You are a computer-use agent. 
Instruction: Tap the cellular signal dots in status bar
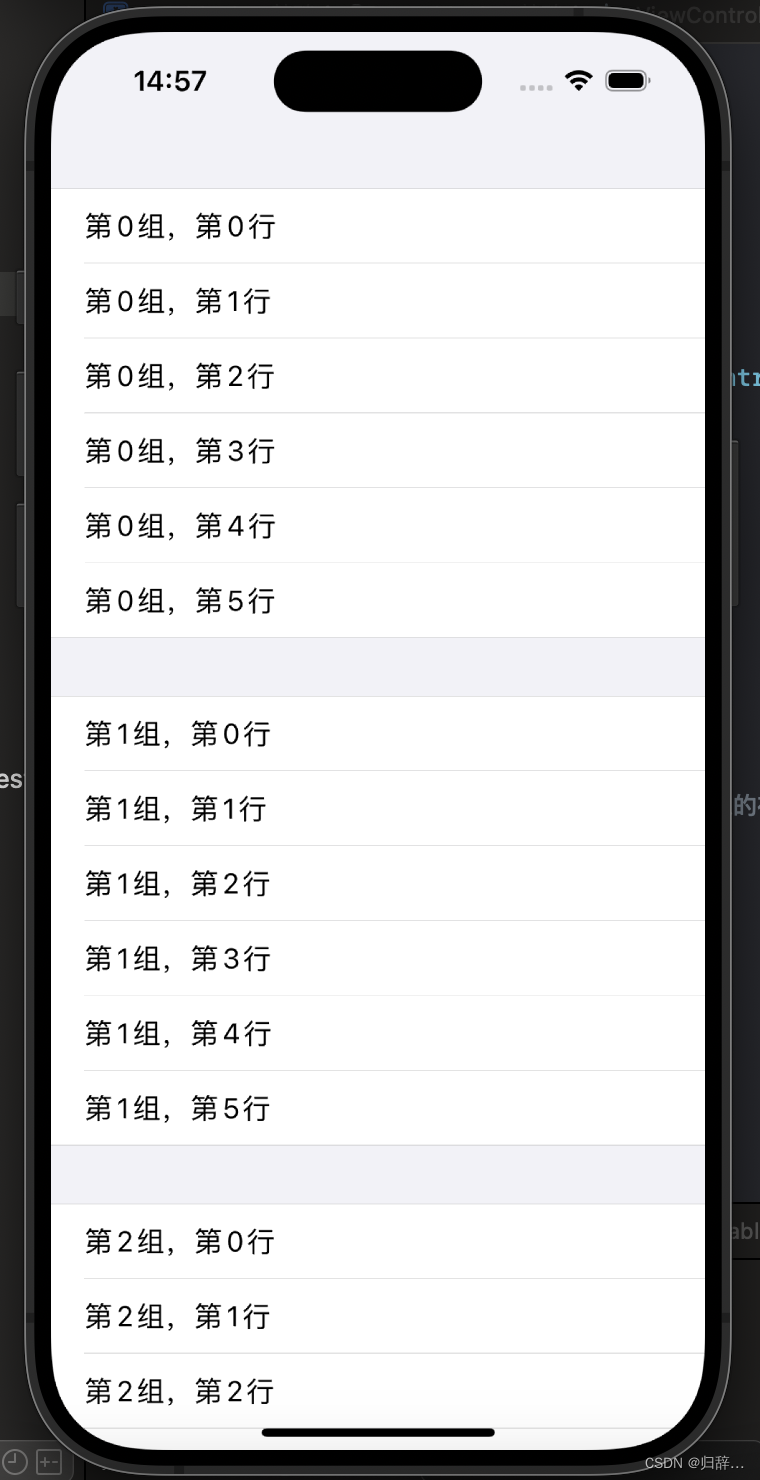coord(536,88)
